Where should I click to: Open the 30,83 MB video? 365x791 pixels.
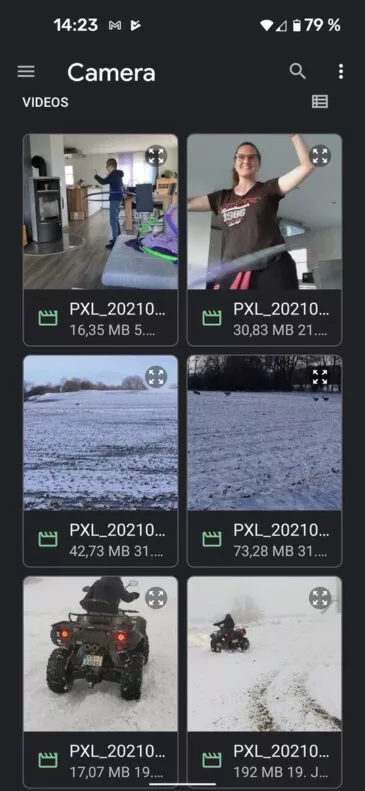[x=264, y=240]
